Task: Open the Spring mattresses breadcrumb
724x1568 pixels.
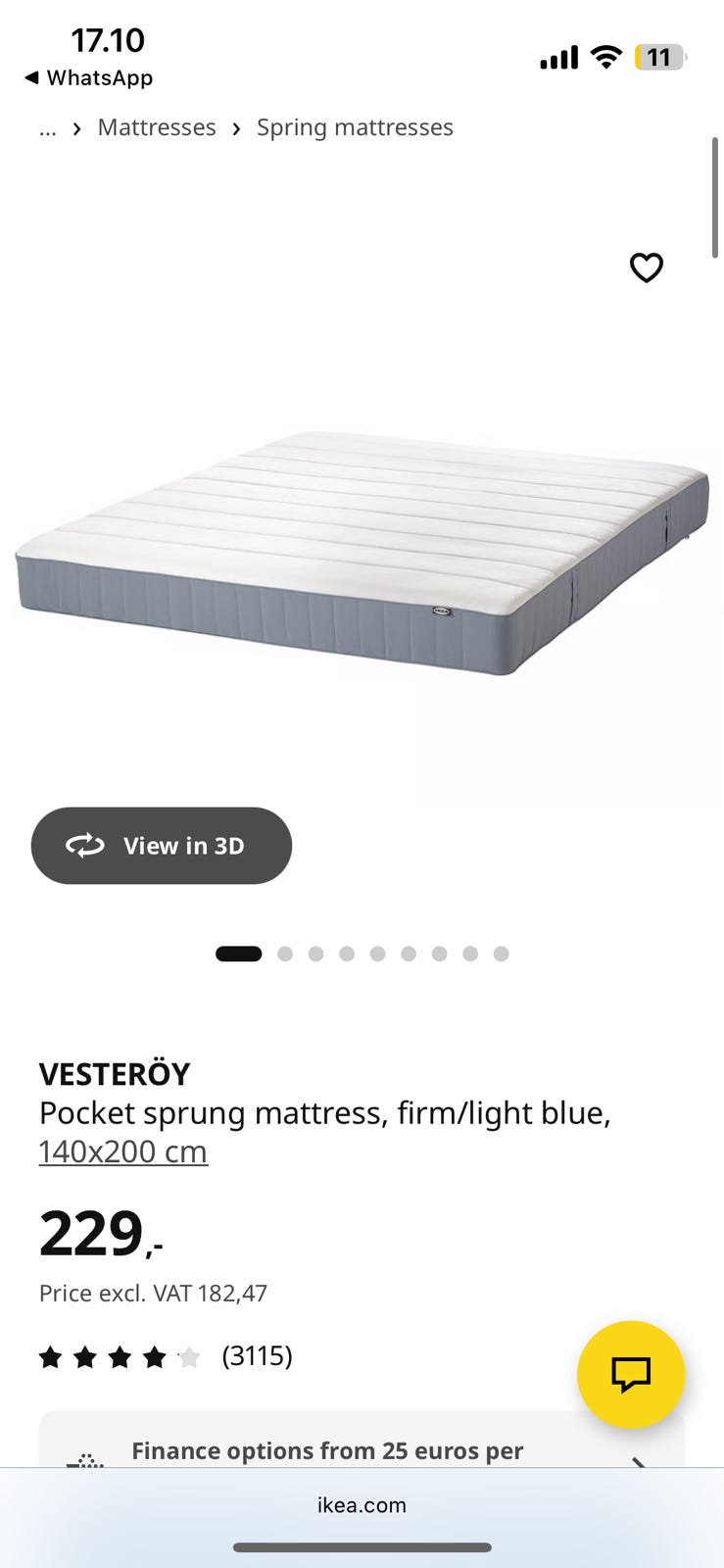Action: click(355, 127)
